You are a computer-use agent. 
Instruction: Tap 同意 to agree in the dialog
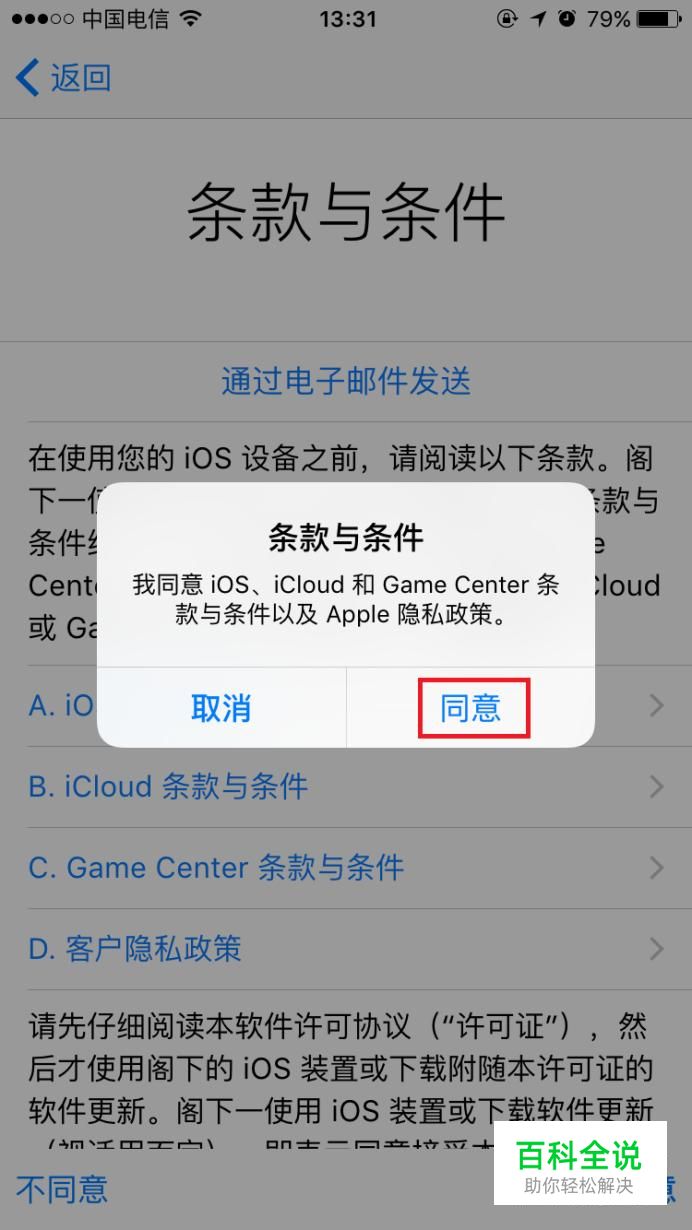coord(471,708)
